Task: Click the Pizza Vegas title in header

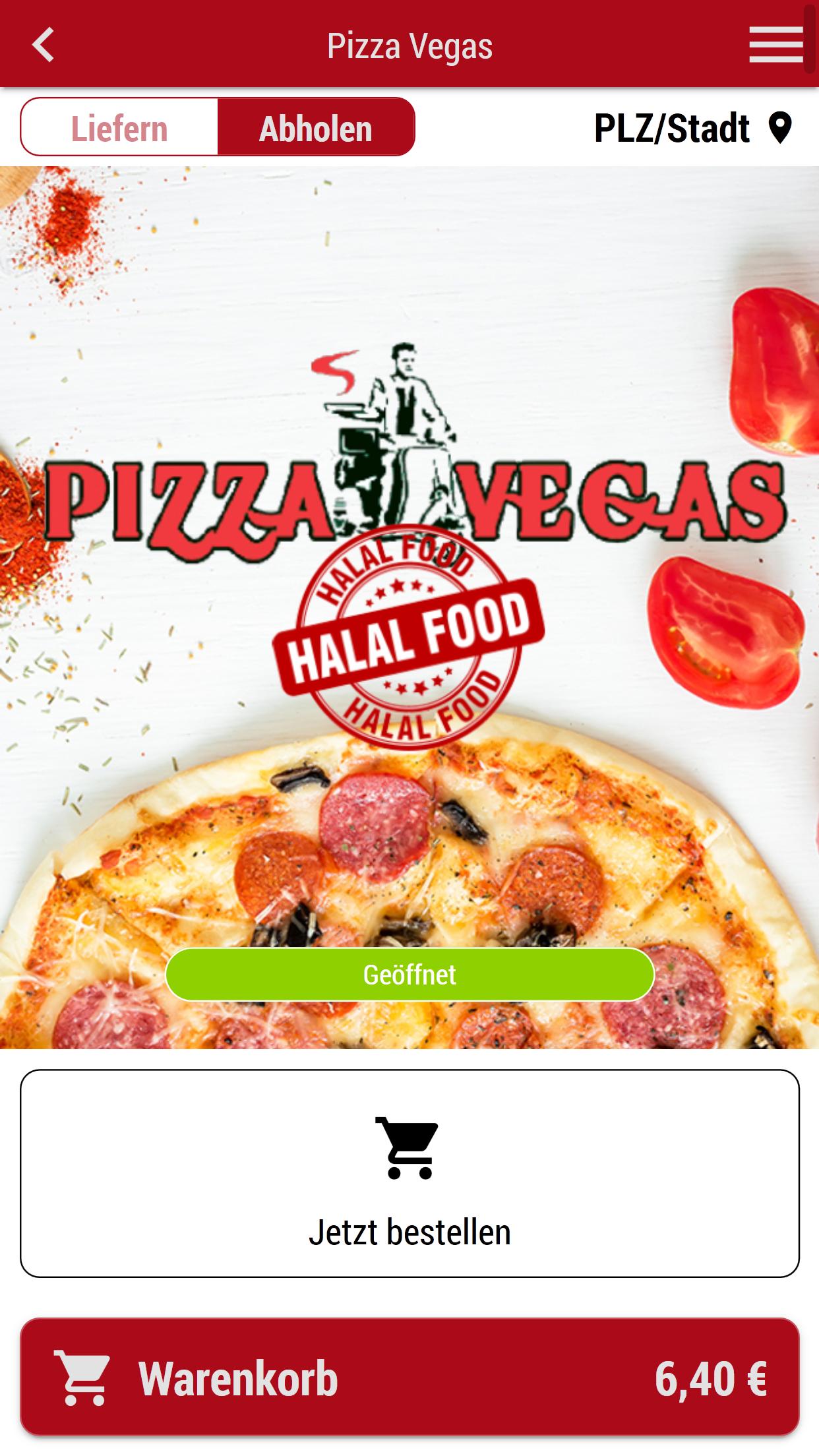Action: 409,45
